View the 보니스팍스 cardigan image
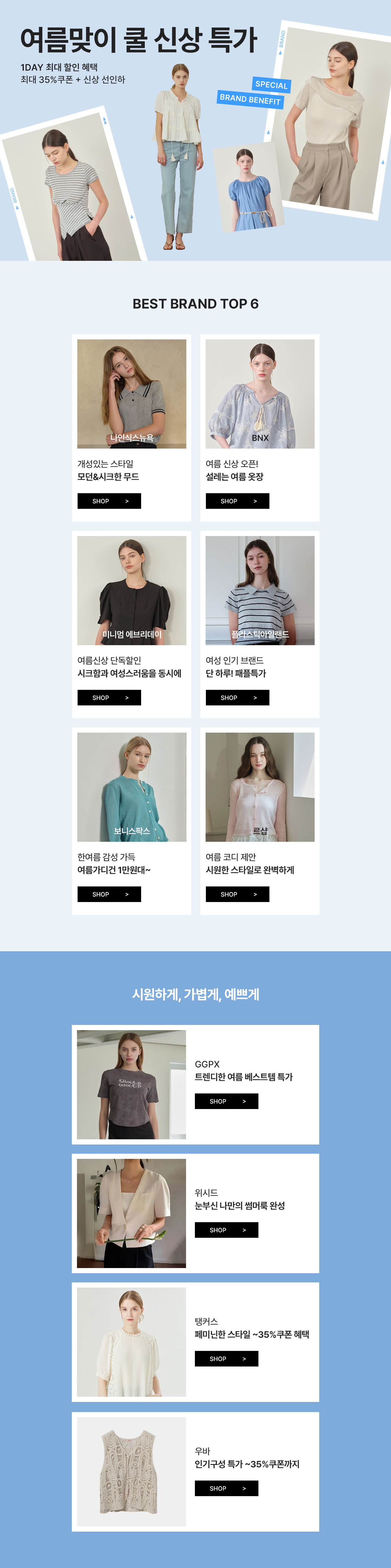 [131, 786]
